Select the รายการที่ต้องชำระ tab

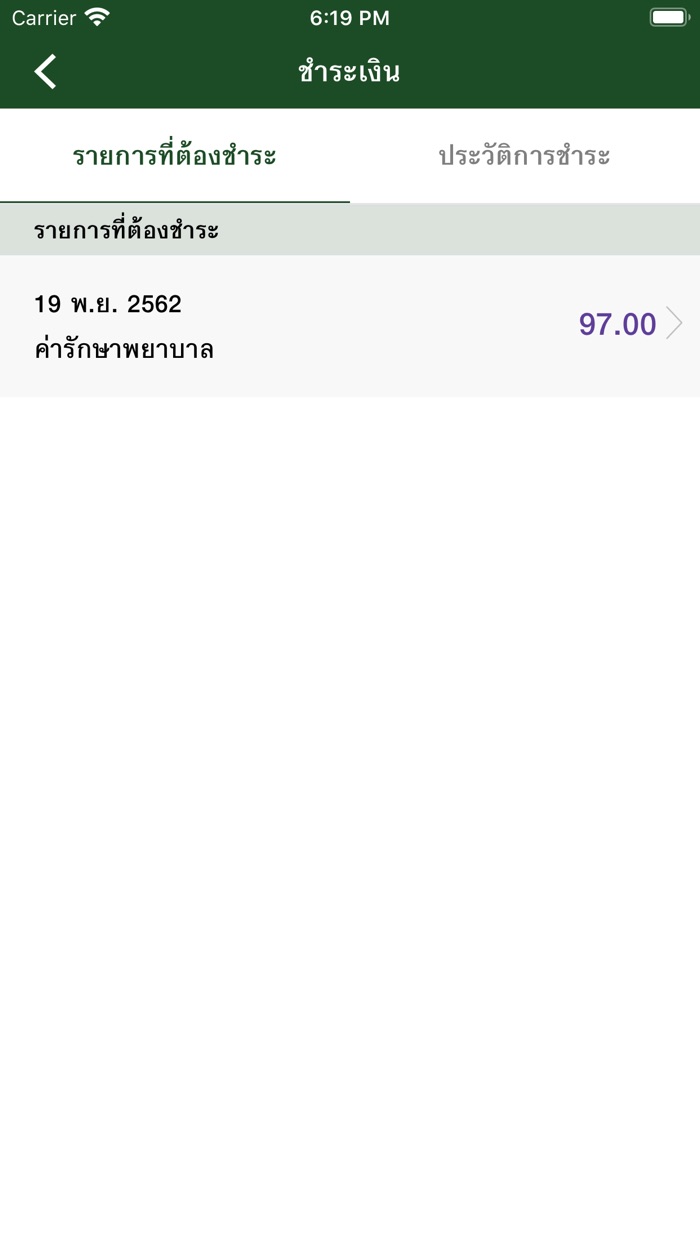coord(175,156)
